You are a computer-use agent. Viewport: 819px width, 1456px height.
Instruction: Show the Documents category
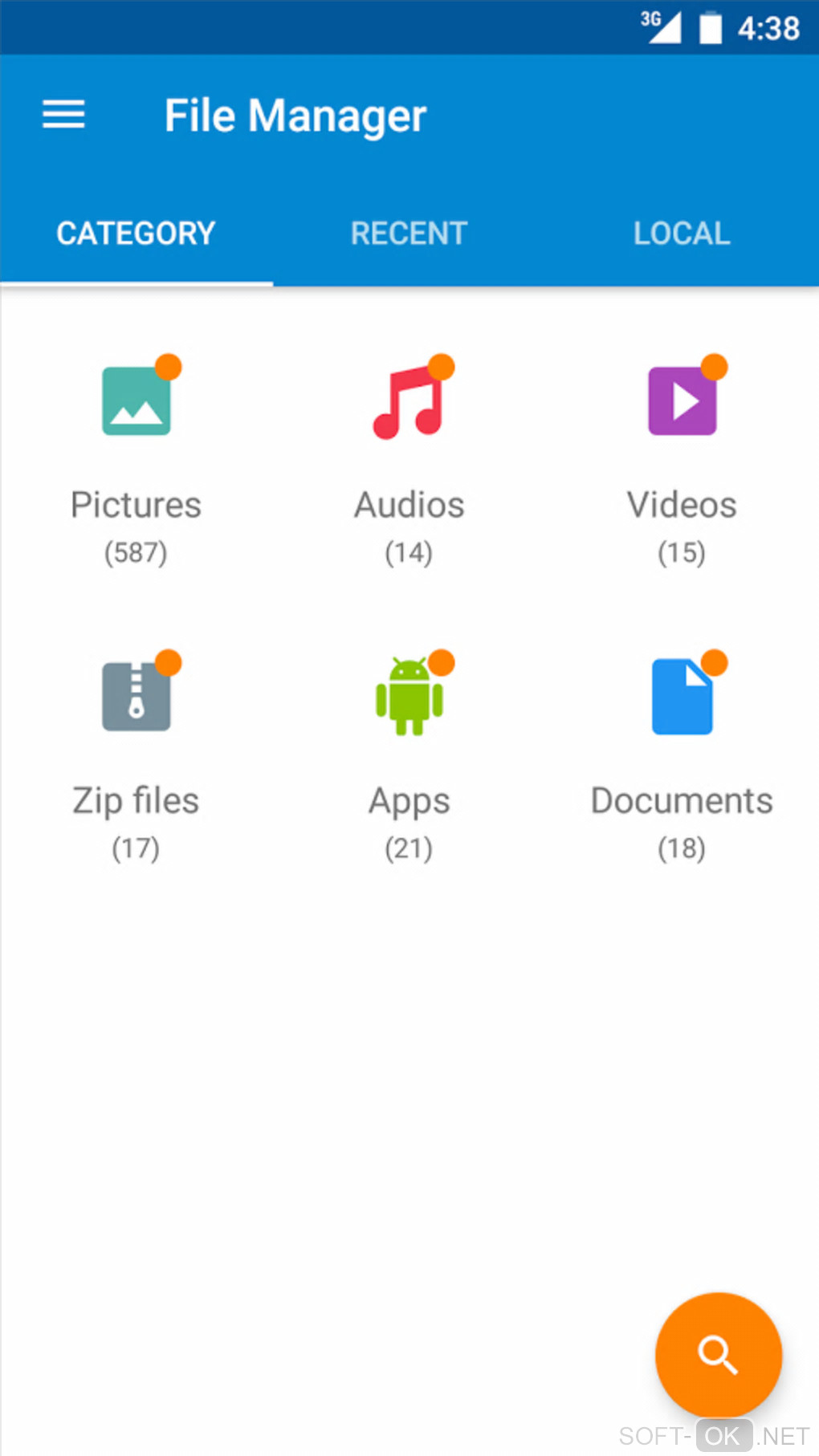coord(682,753)
